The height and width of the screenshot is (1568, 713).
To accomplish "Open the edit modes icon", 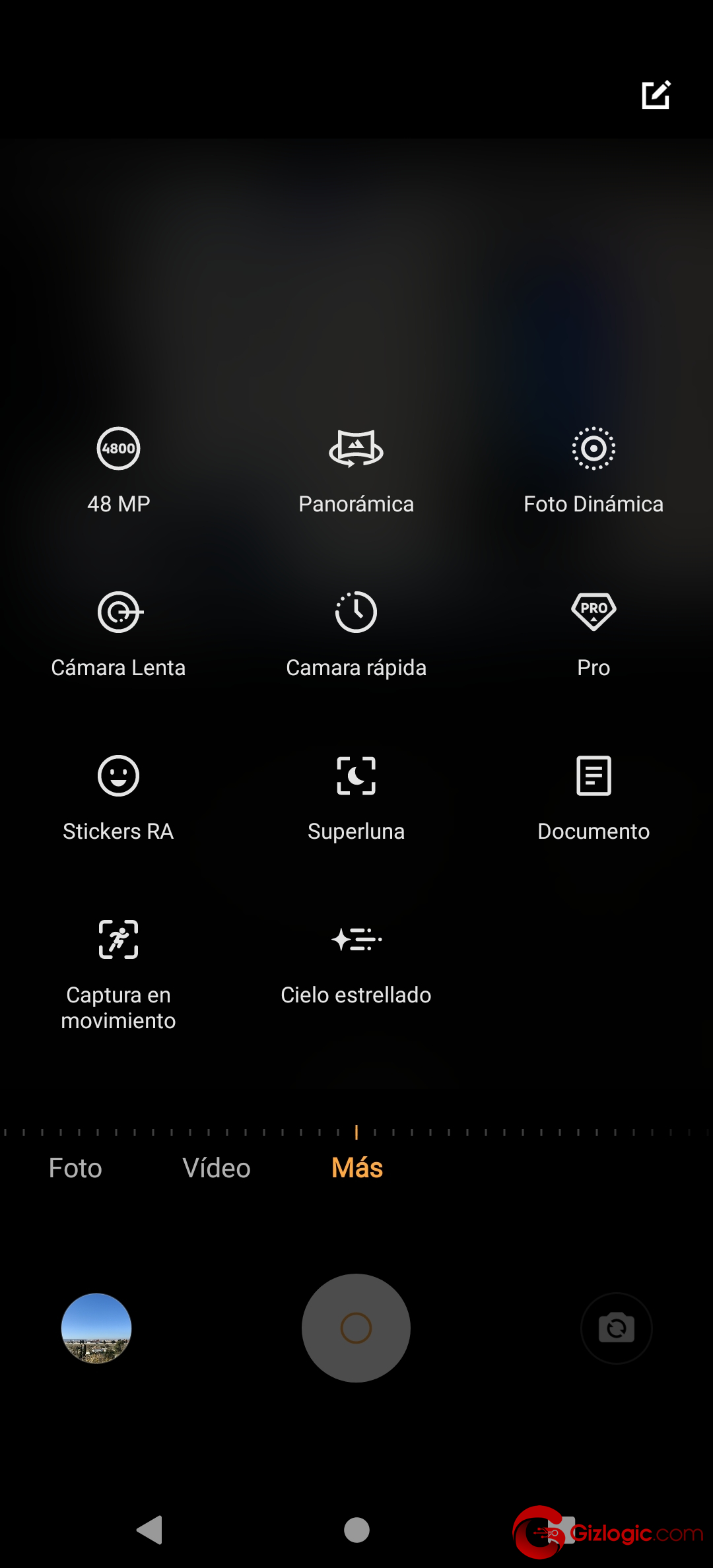I will click(656, 95).
